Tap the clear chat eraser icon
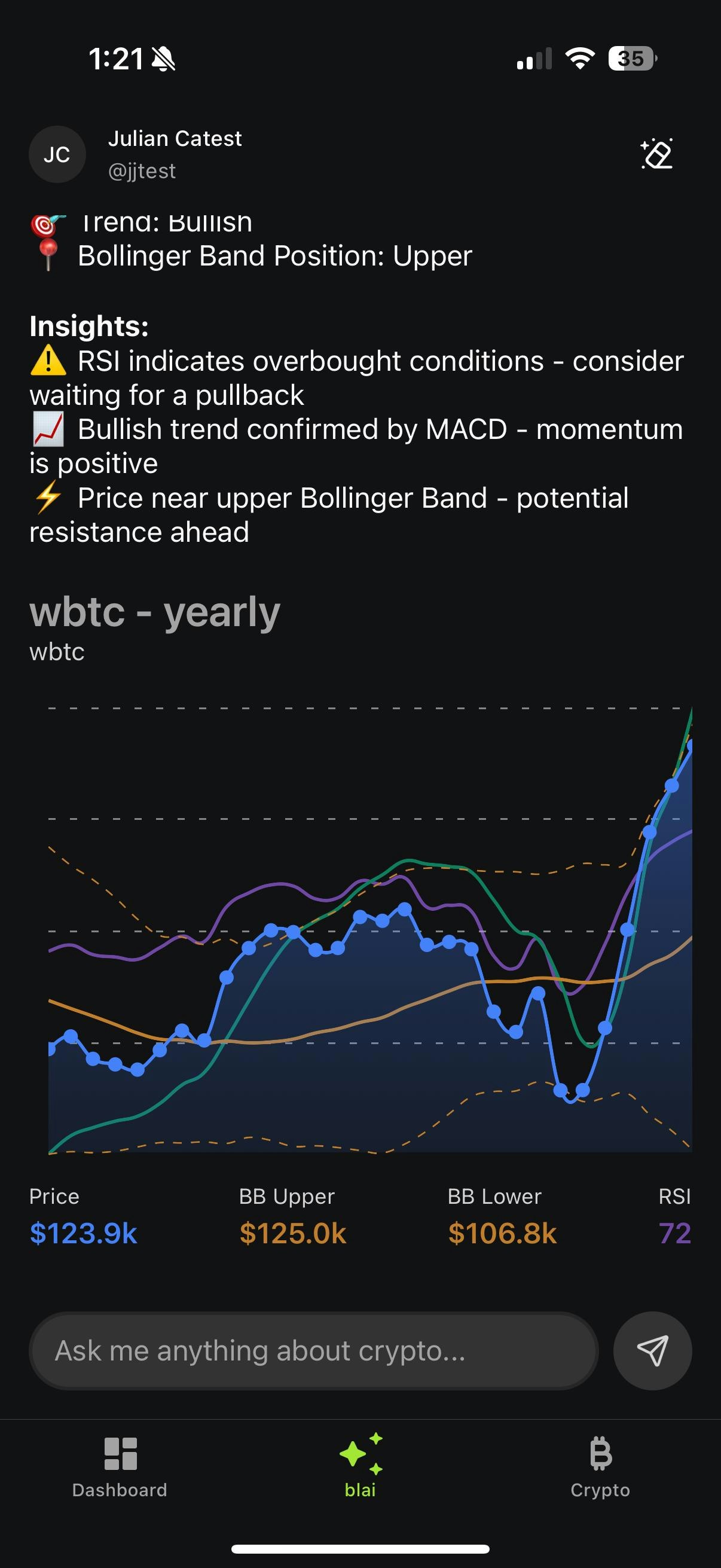 [x=656, y=154]
